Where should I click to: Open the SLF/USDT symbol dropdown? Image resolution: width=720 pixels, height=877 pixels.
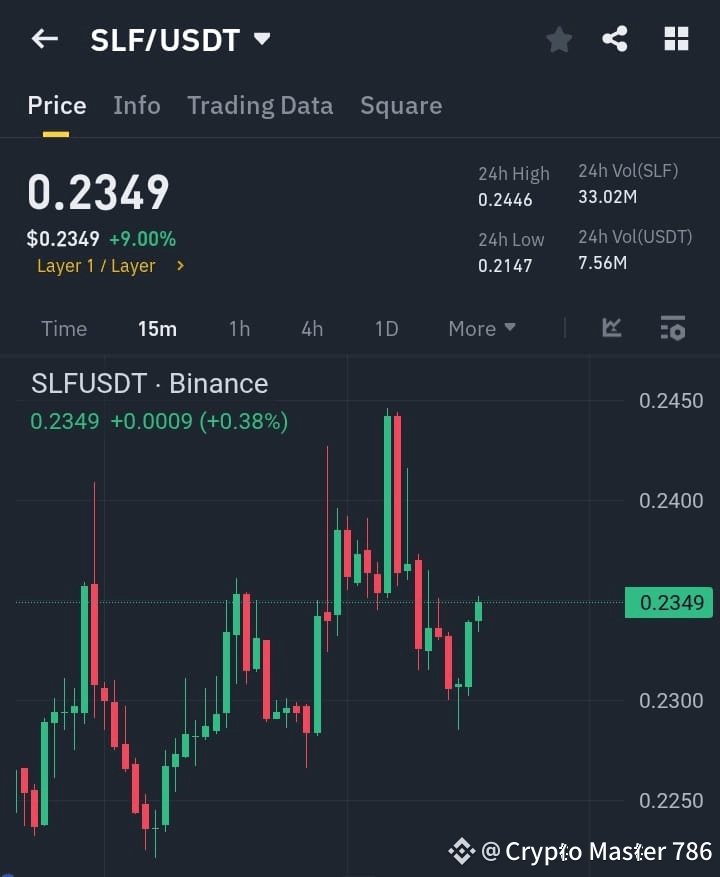(261, 40)
